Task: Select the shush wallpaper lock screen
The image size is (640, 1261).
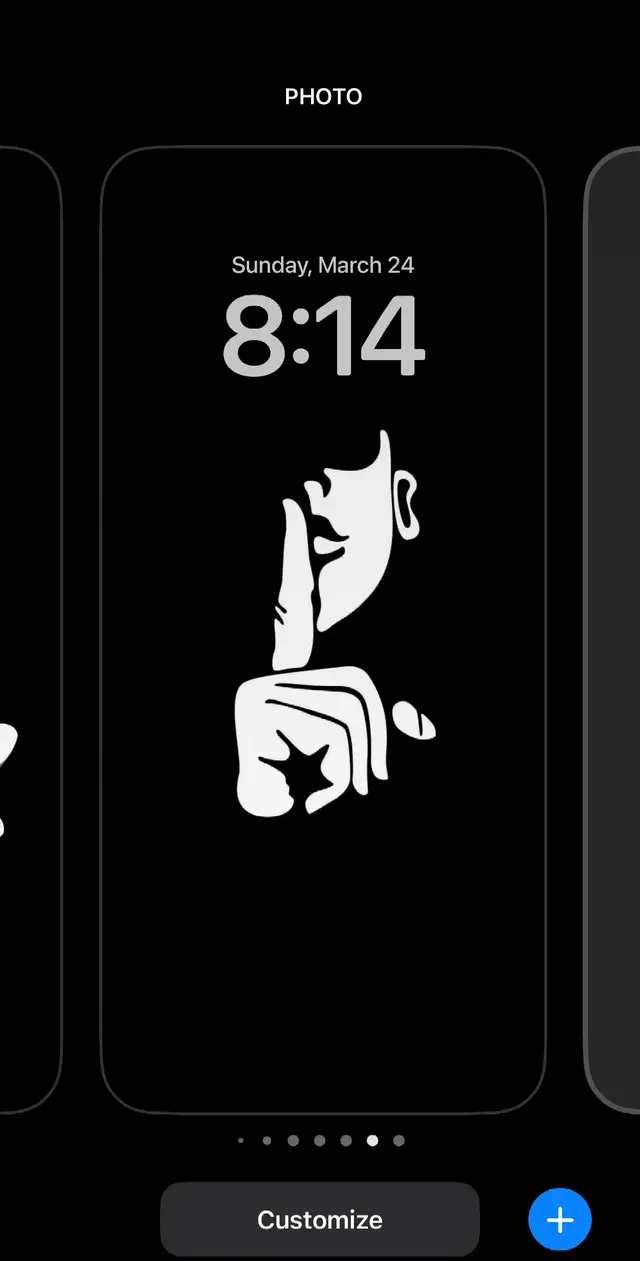Action: click(x=323, y=630)
